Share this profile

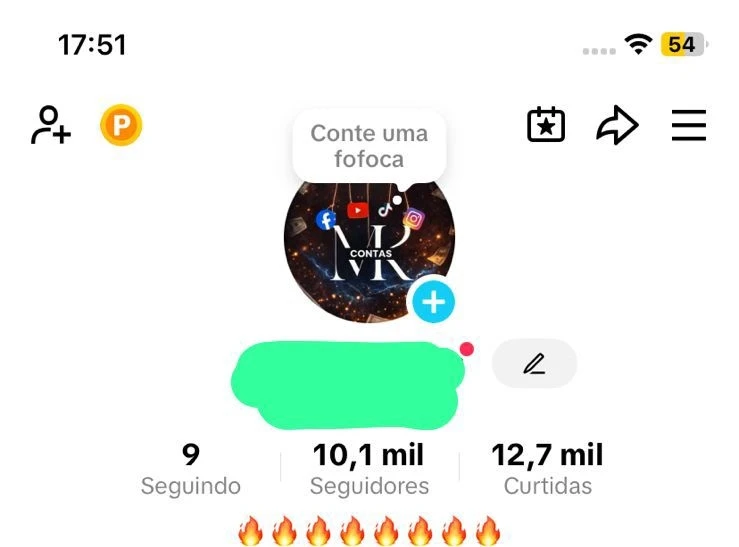617,126
